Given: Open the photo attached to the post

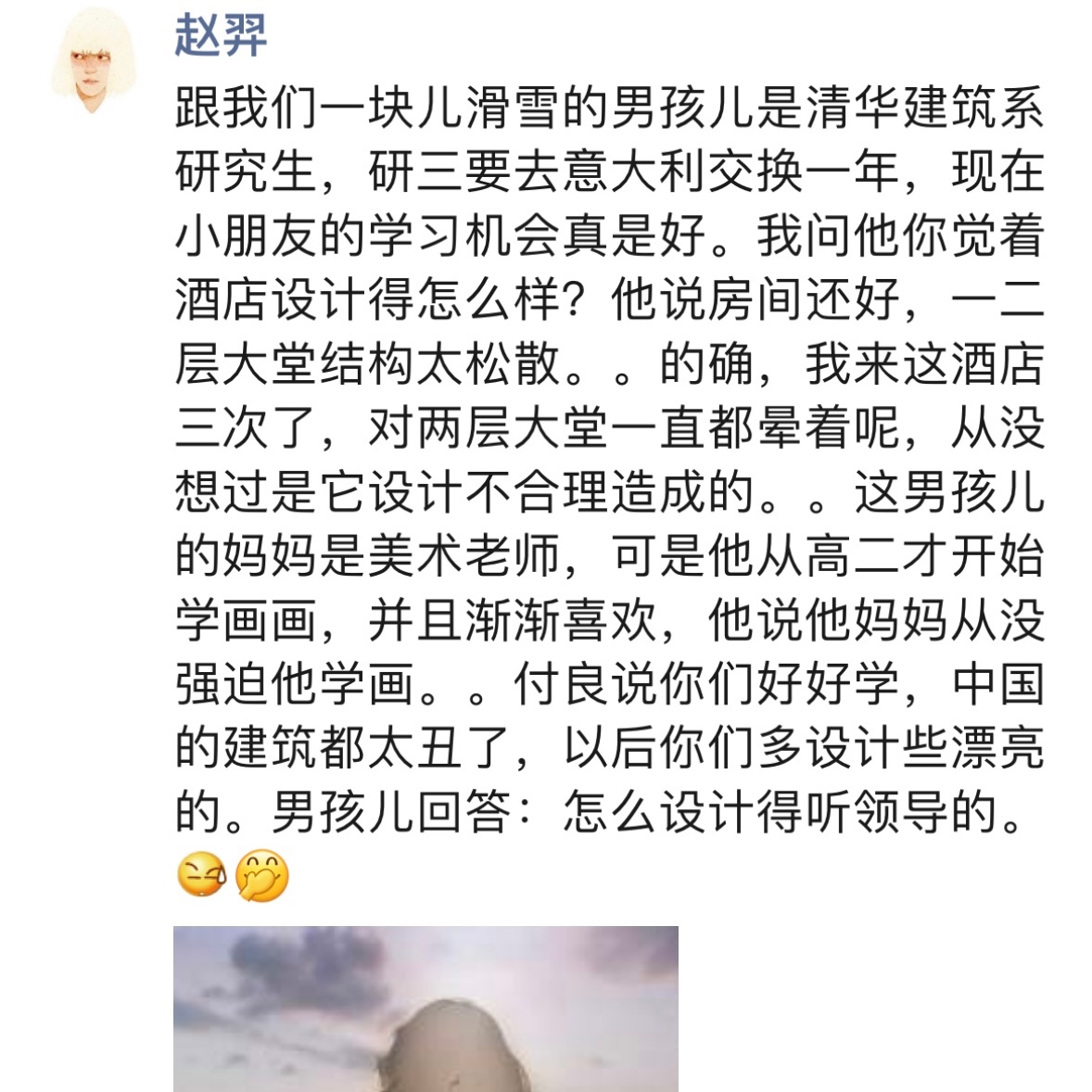Looking at the screenshot, I should [425, 1008].
